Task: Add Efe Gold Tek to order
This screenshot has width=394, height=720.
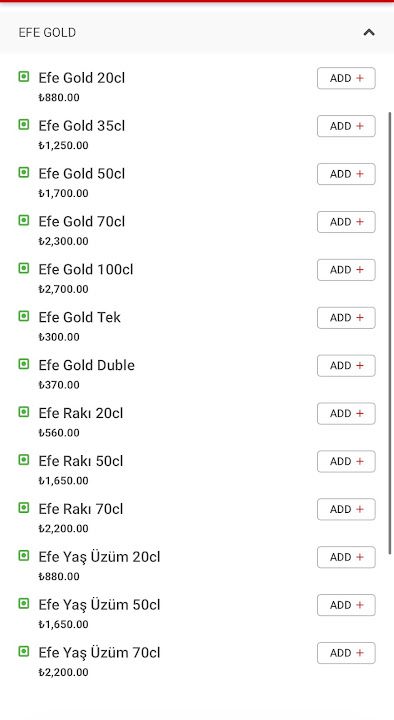Action: pos(346,318)
